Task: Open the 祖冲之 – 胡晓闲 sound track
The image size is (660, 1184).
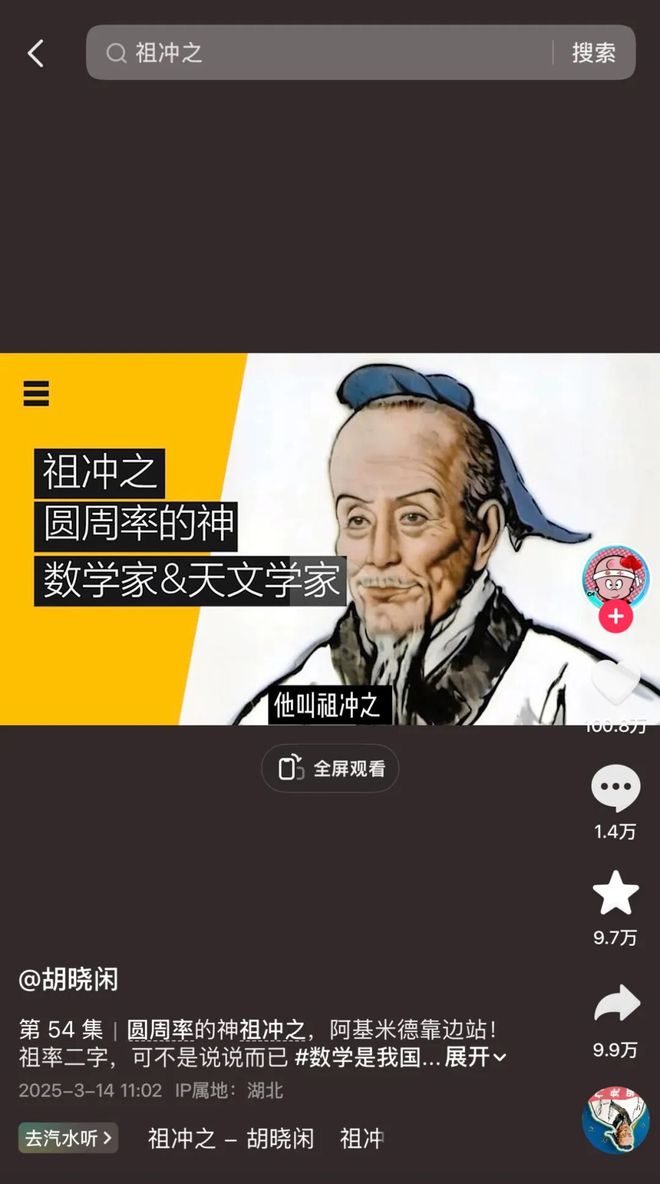Action: pos(230,1138)
